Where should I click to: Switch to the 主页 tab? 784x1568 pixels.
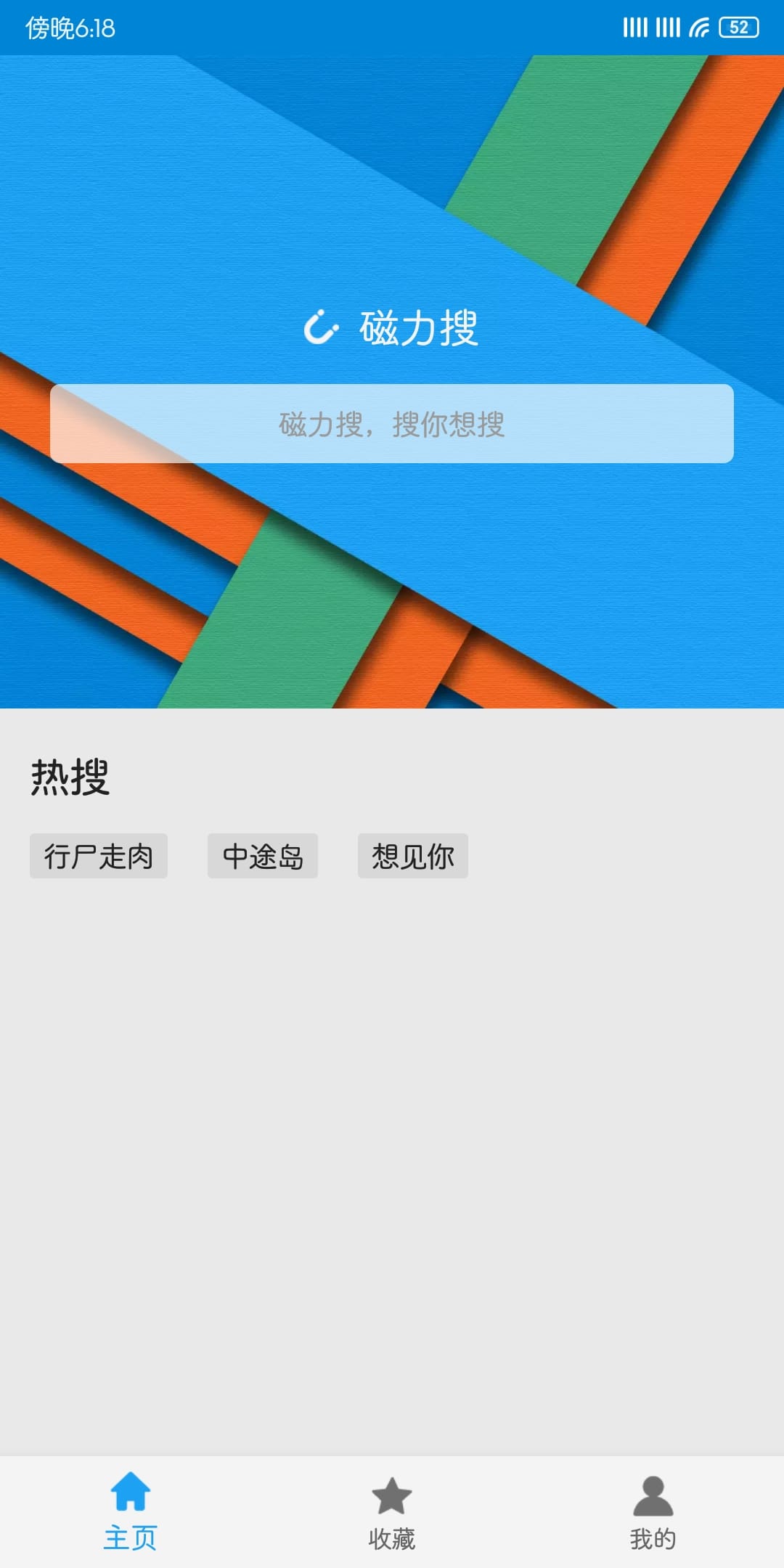pyautogui.click(x=131, y=1511)
